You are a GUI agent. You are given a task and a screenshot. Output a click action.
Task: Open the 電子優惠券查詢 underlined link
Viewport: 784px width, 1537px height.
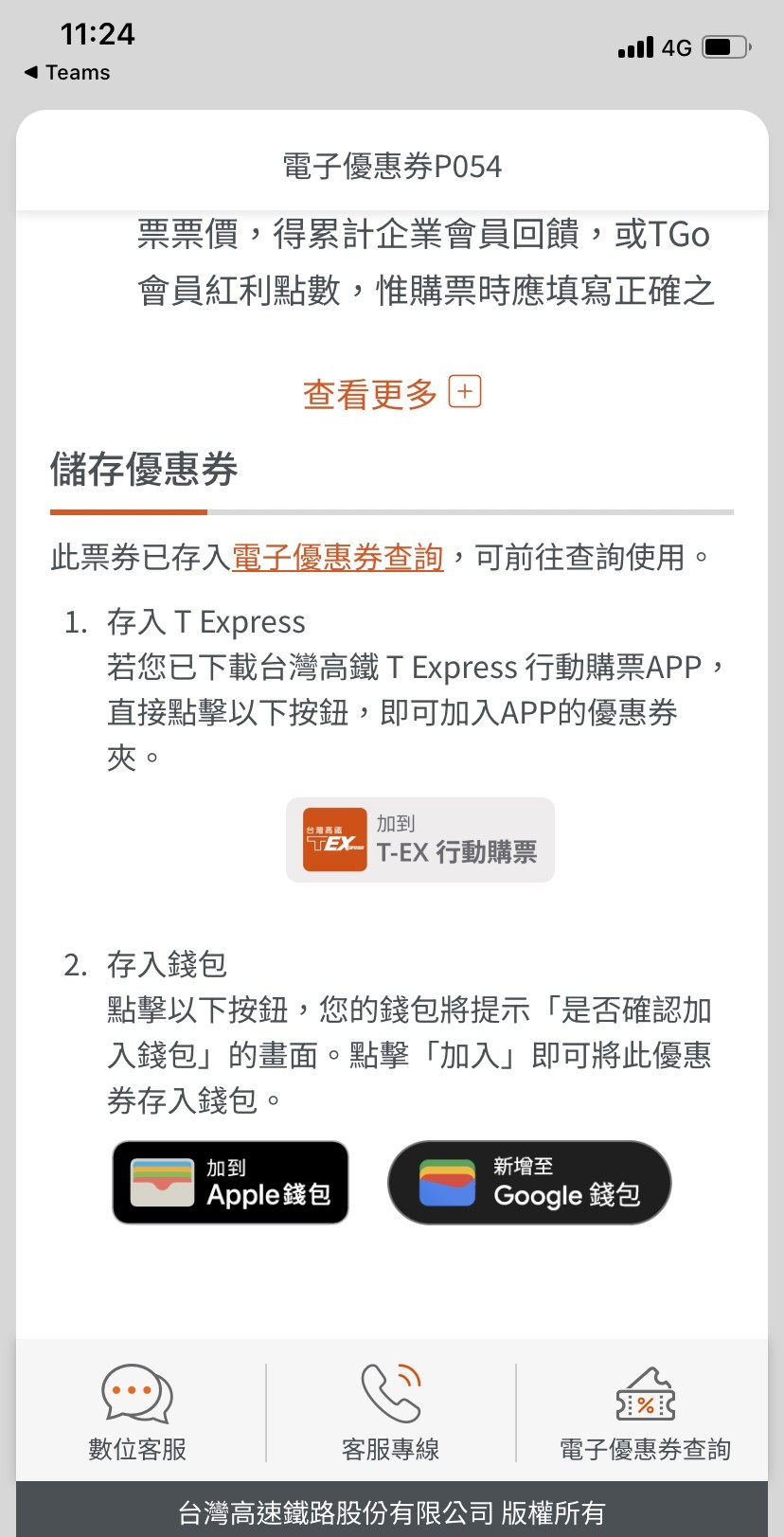(x=337, y=557)
